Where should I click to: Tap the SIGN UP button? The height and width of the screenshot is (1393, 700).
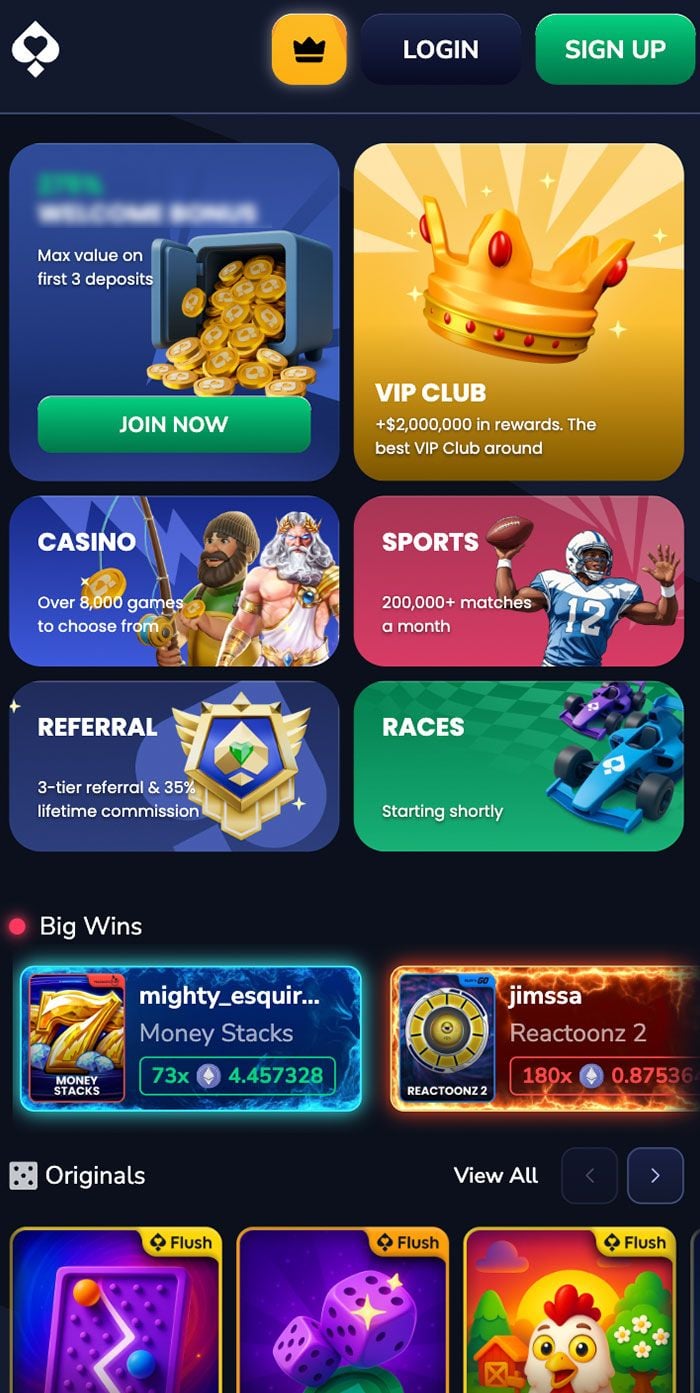(x=615, y=49)
